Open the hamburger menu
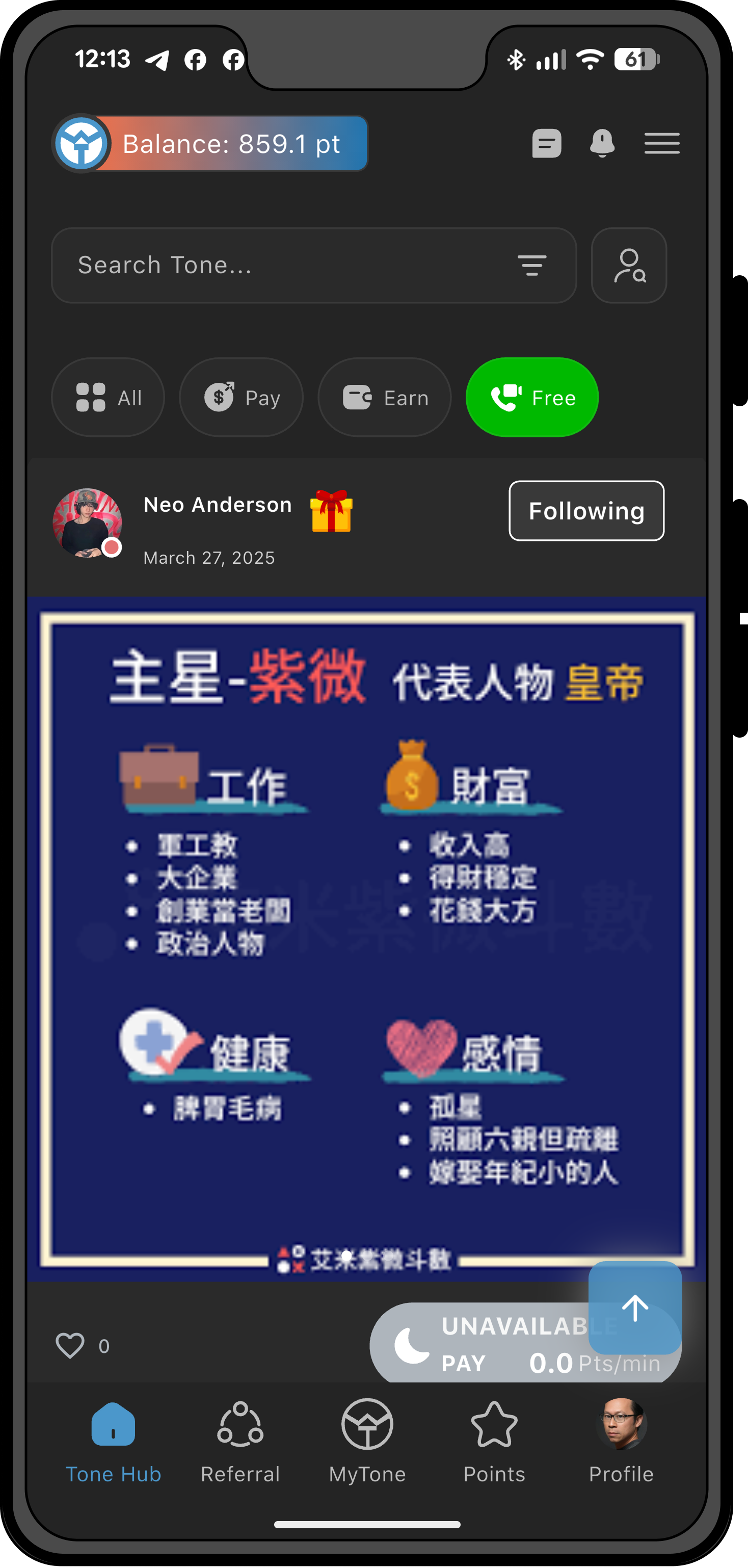Screen dimensions: 748x1568 point(661,144)
